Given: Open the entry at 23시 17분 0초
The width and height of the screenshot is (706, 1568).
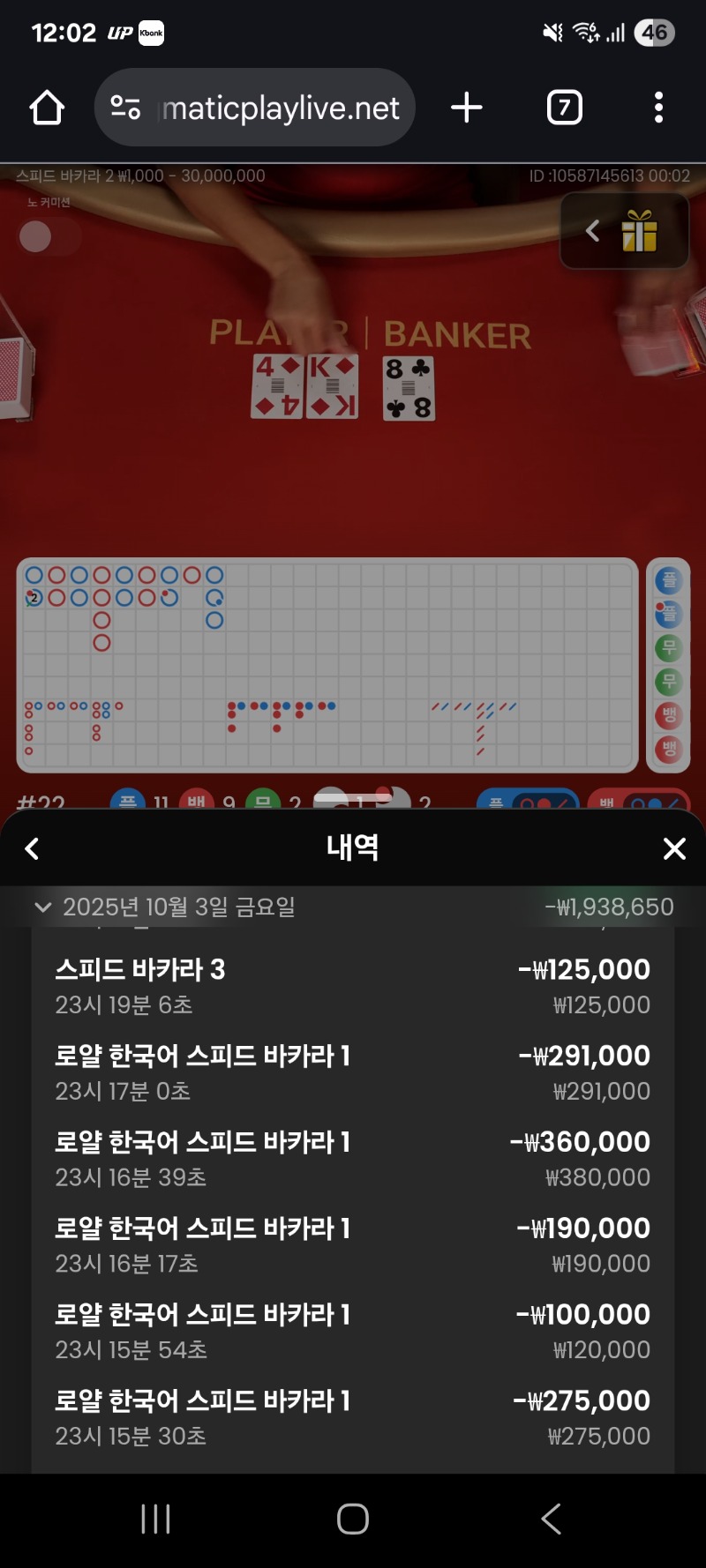Looking at the screenshot, I should pyautogui.click(x=353, y=1072).
